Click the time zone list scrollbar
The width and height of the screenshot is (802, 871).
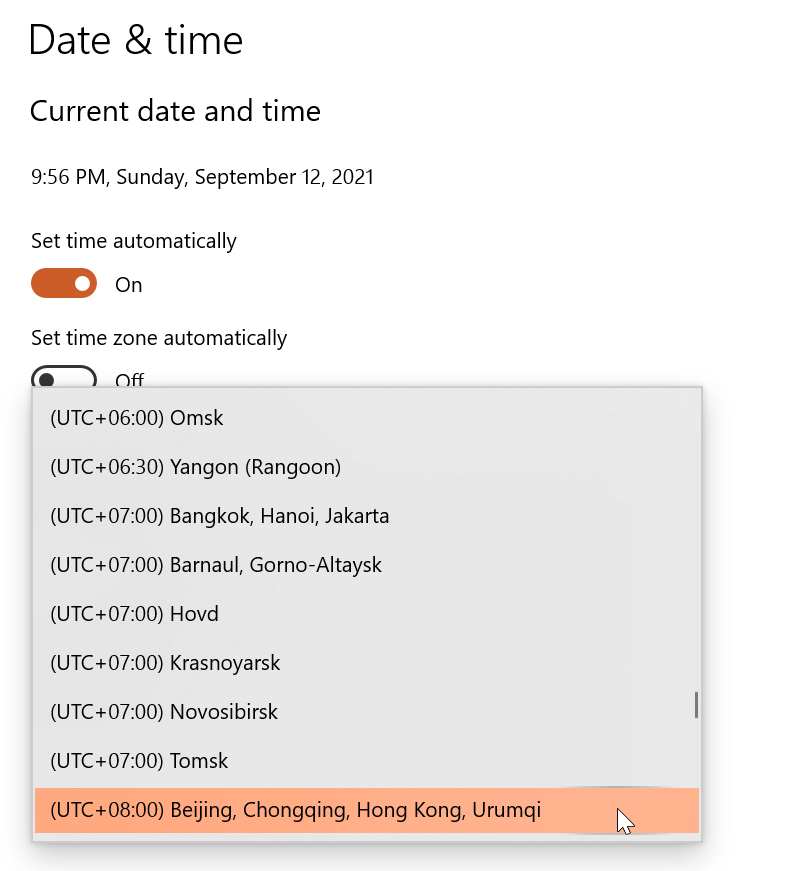coord(696,705)
